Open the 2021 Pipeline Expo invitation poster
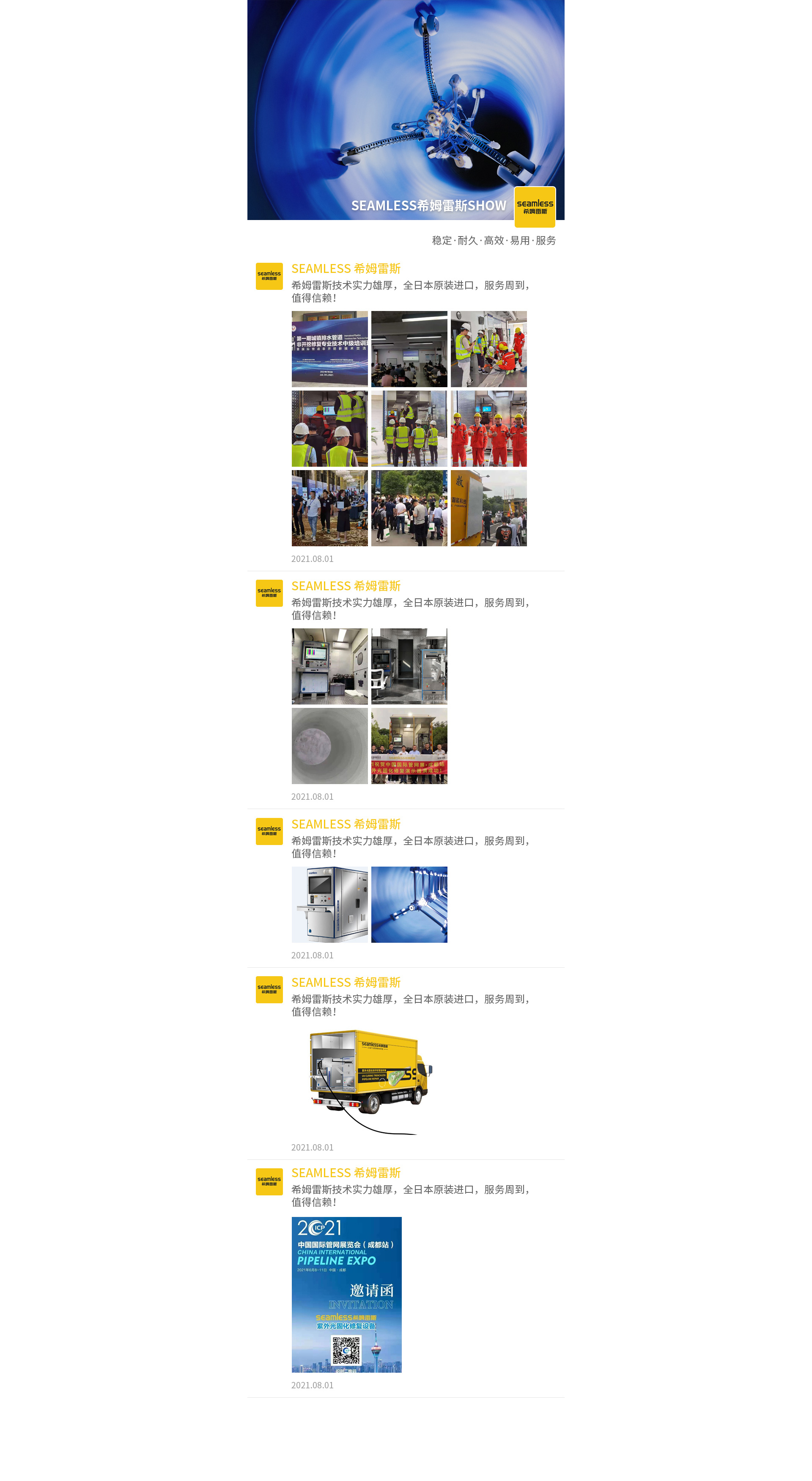 pyautogui.click(x=346, y=1294)
